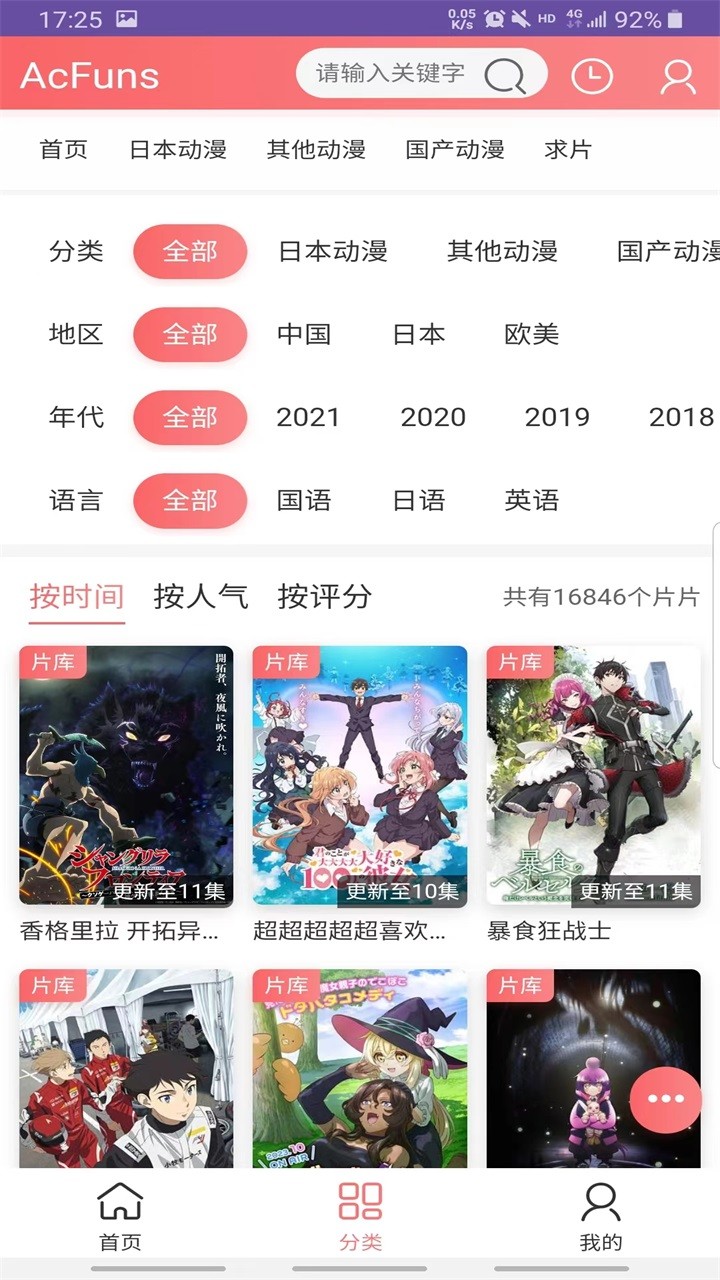This screenshot has height=1280, width=720.
Task: Select the 2019 year filter
Action: click(557, 417)
